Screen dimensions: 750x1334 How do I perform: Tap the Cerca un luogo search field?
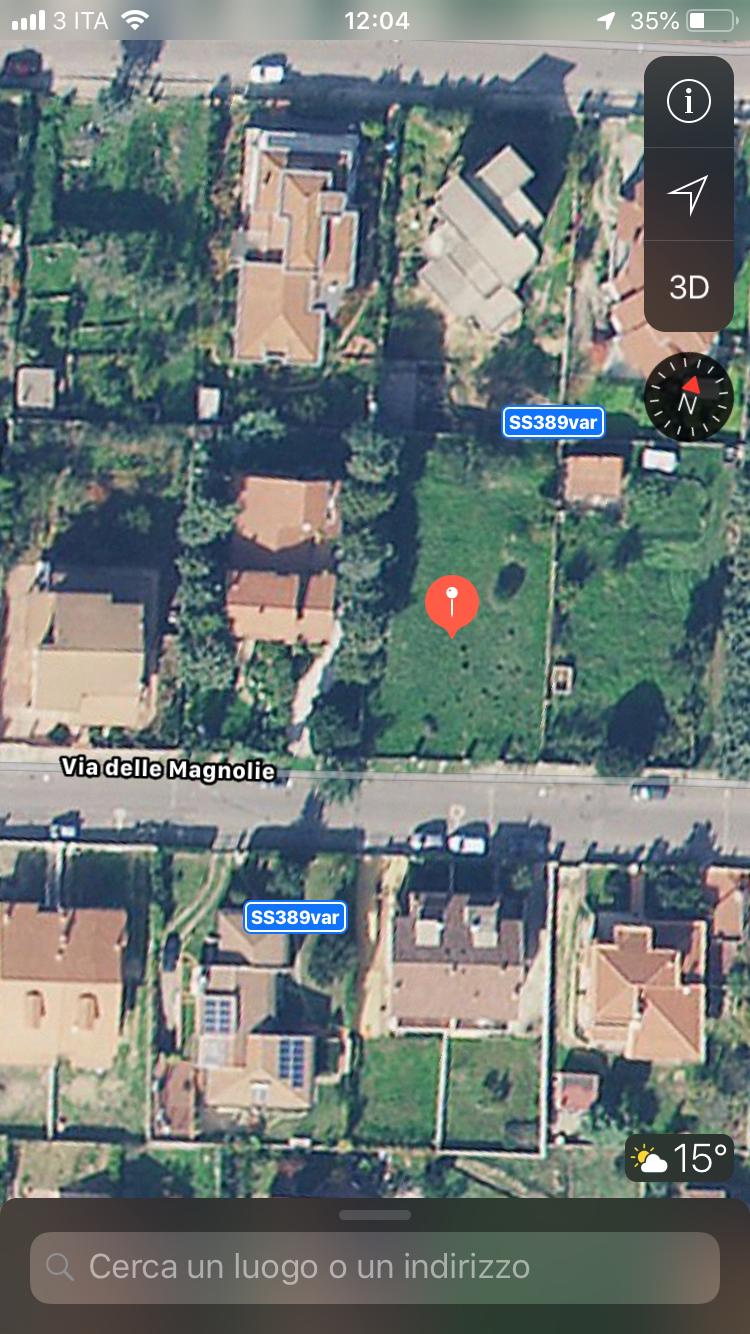click(375, 1267)
